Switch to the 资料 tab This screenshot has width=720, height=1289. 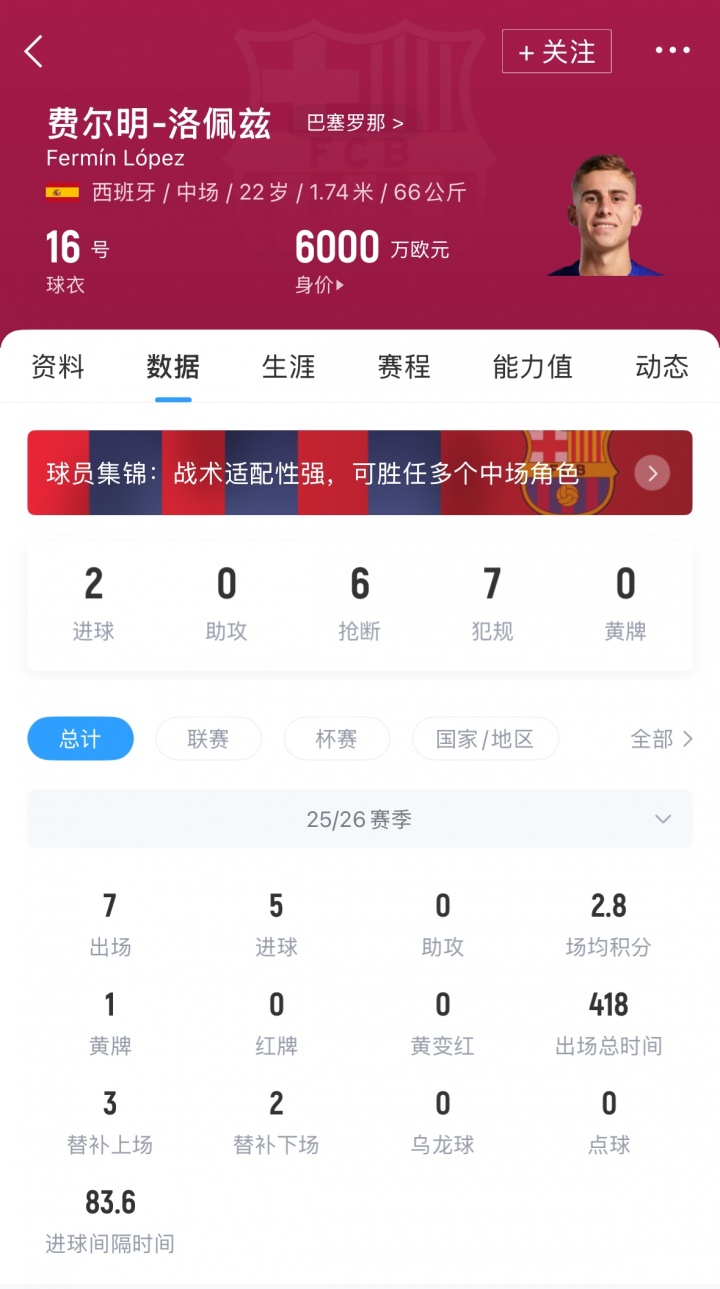(x=58, y=367)
